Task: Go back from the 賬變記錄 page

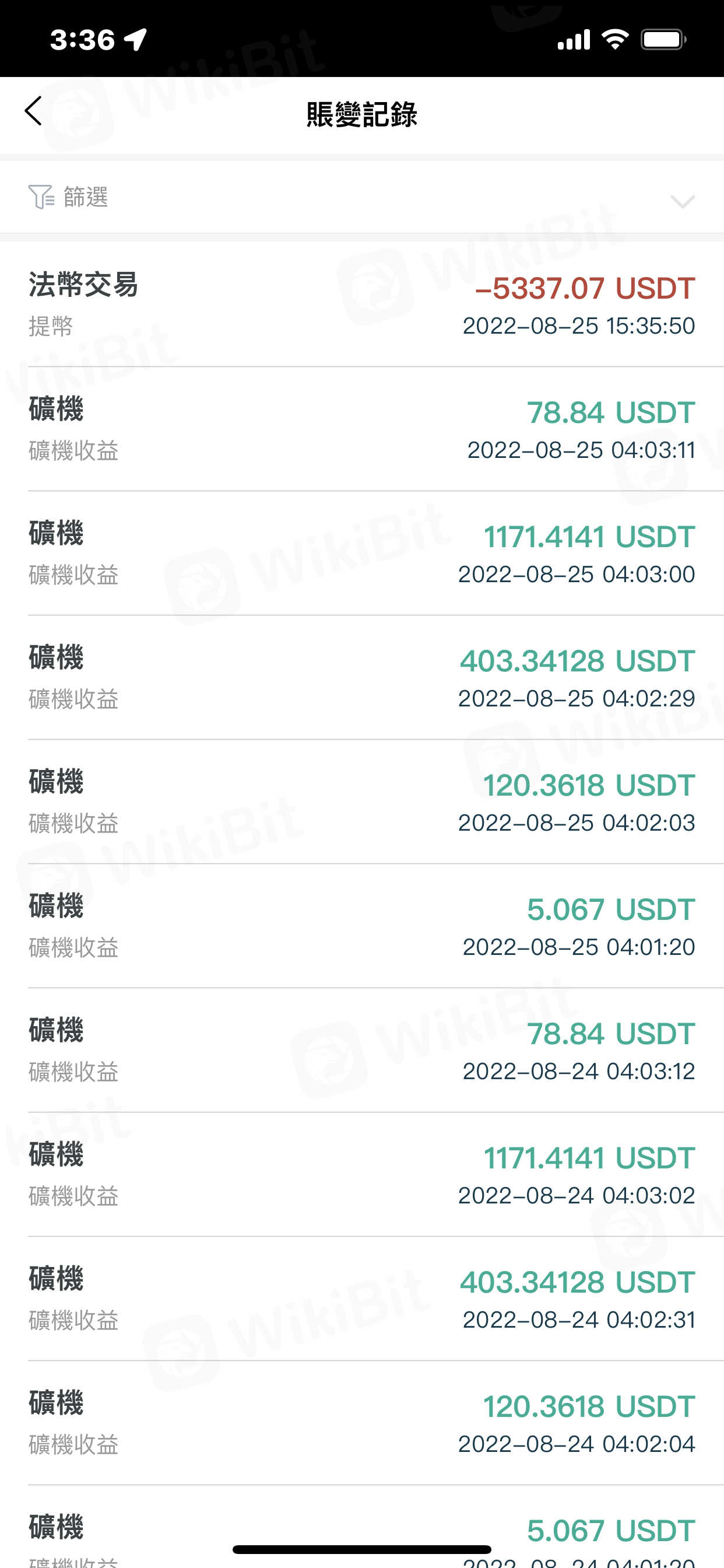Action: [33, 111]
